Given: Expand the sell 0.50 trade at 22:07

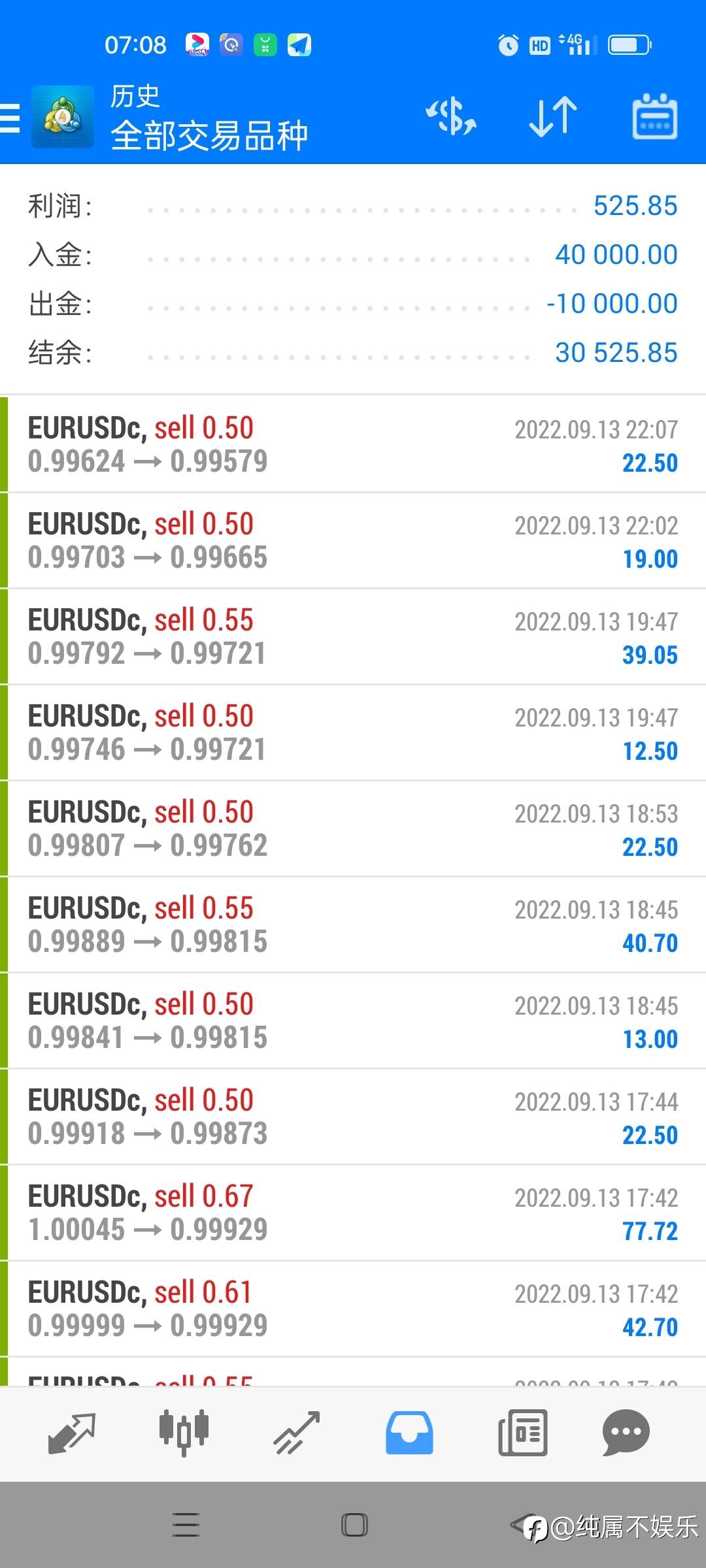Looking at the screenshot, I should (x=353, y=445).
